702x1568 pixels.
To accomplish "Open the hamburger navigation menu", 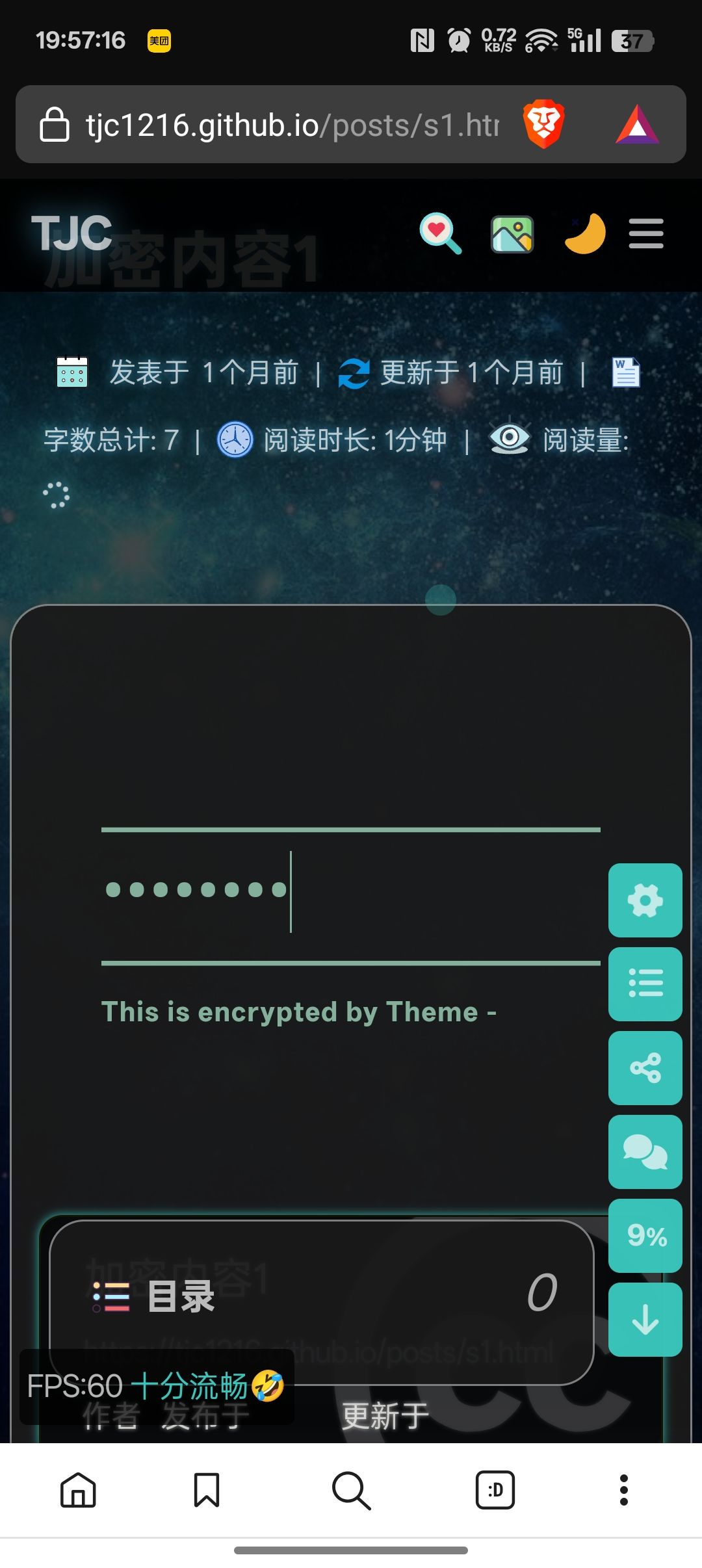I will point(646,234).
